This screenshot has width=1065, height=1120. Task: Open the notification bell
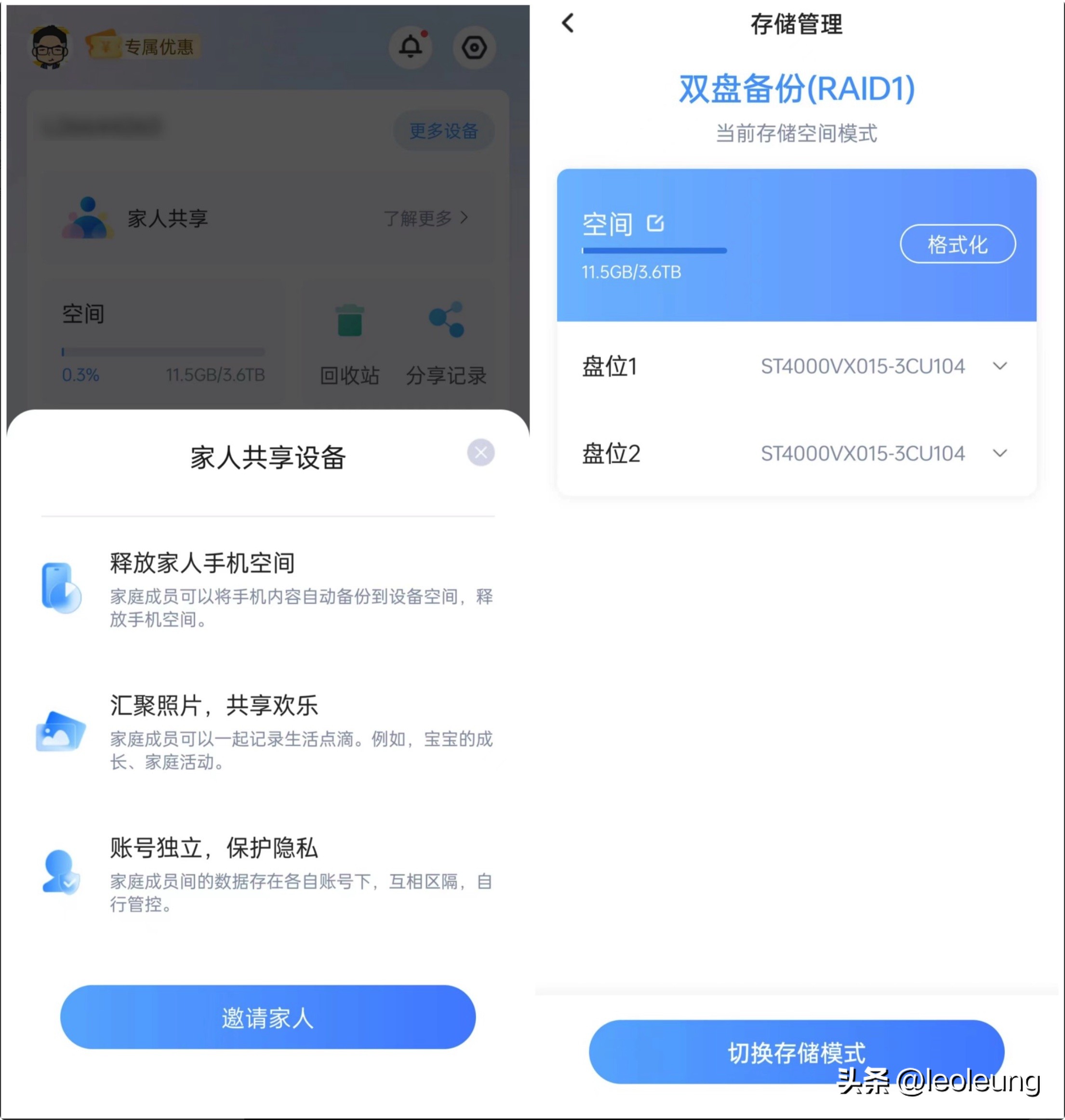click(x=411, y=48)
